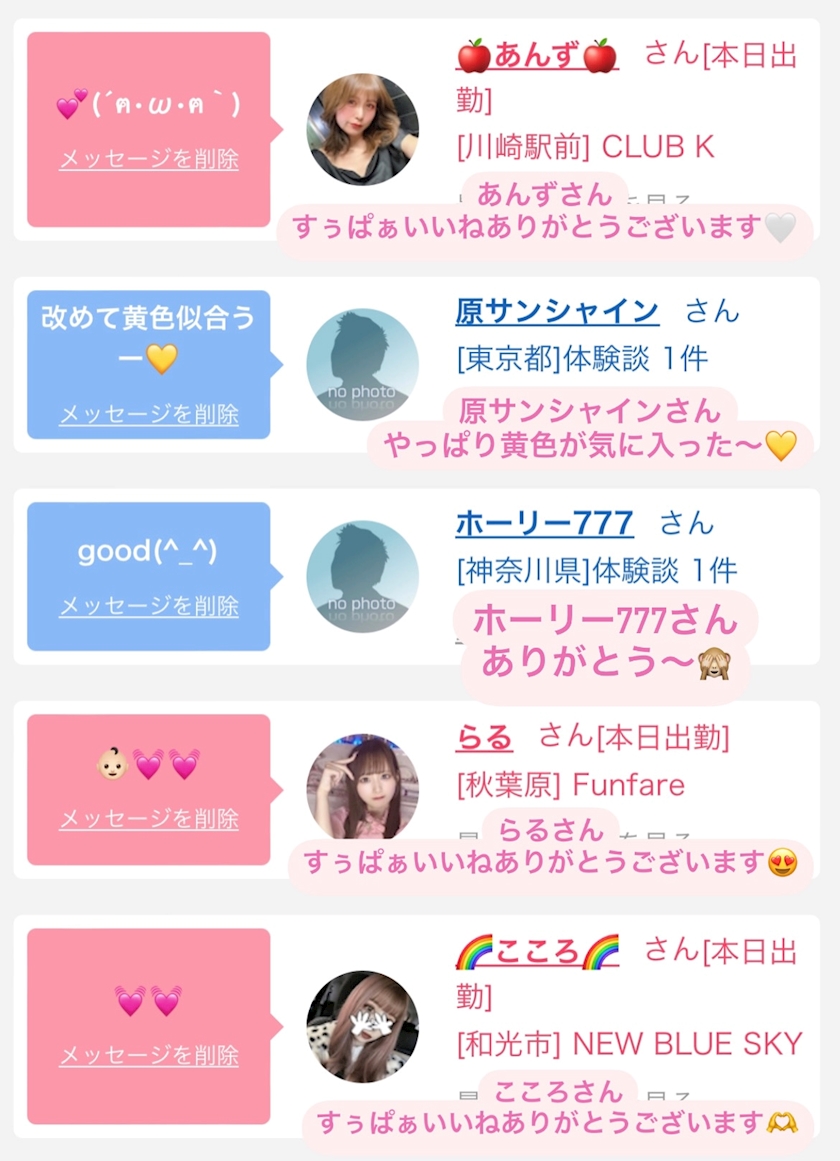Open ホーリー777's profile link

click(544, 523)
